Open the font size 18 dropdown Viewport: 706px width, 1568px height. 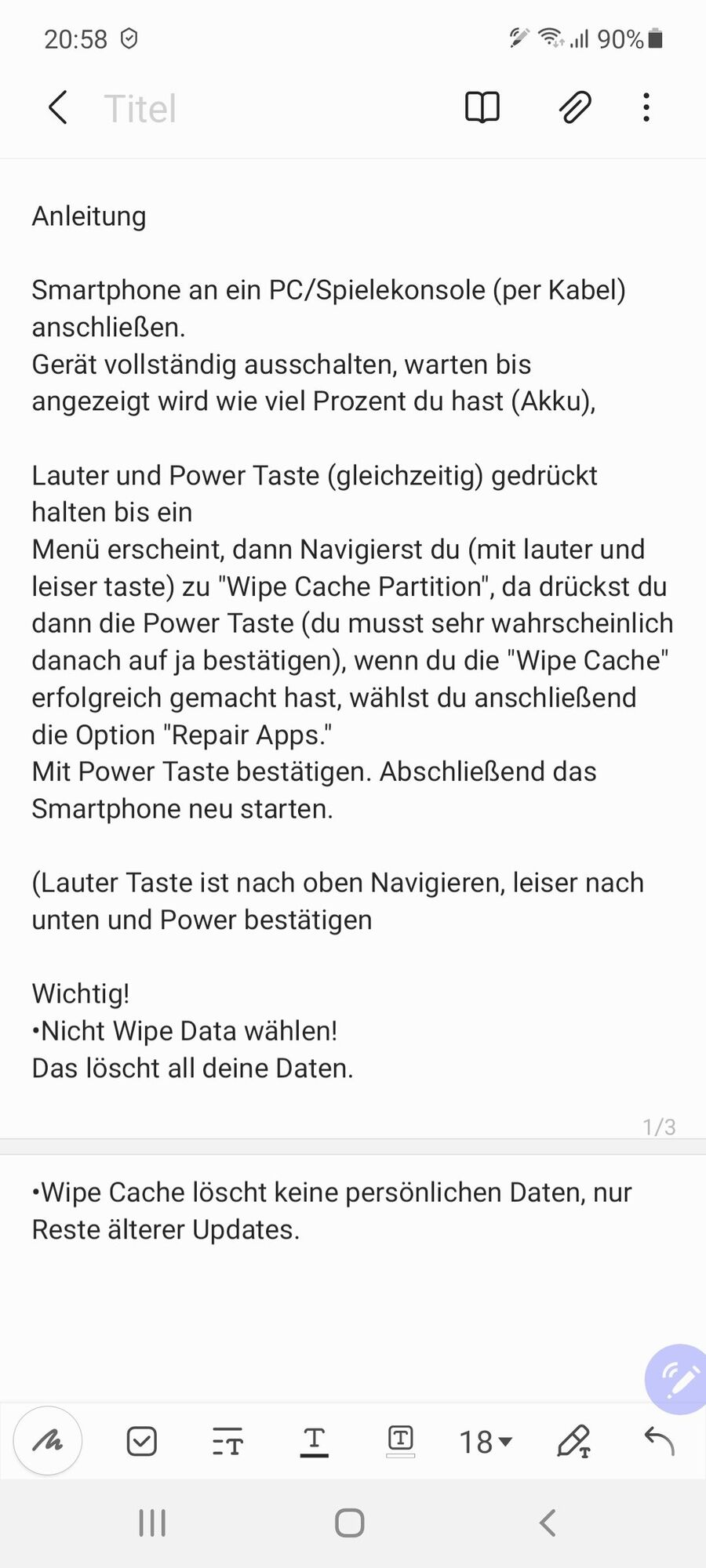(x=486, y=1441)
